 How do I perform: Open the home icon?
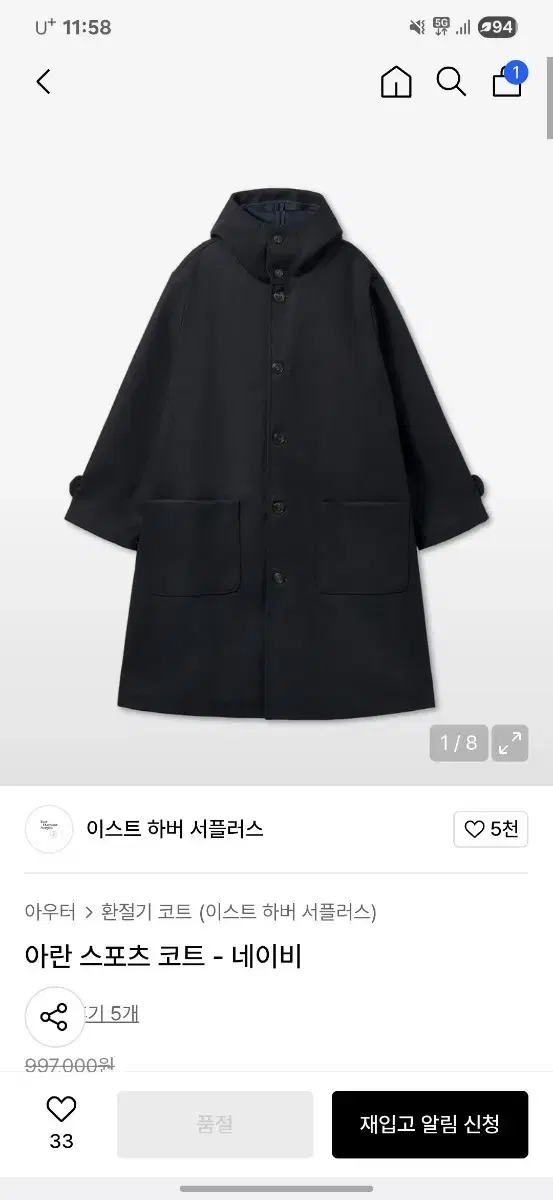pyautogui.click(x=396, y=82)
